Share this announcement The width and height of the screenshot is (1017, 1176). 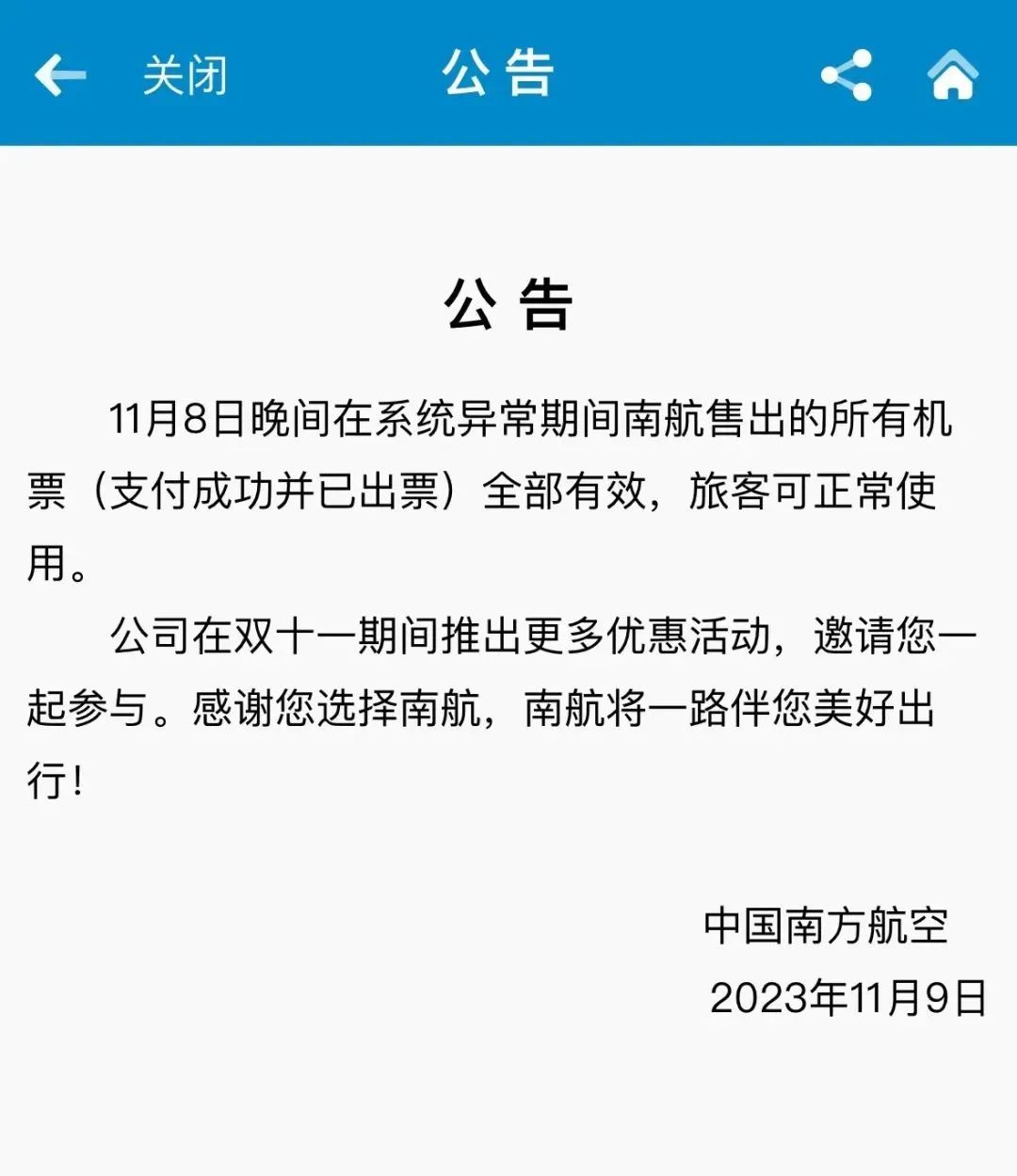[847, 75]
